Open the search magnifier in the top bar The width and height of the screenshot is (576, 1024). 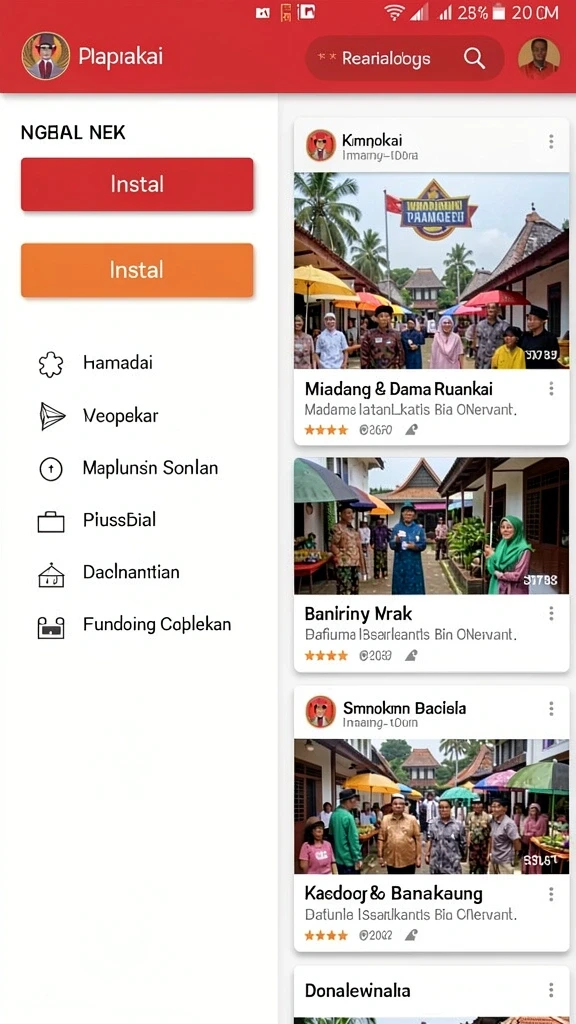pos(474,59)
